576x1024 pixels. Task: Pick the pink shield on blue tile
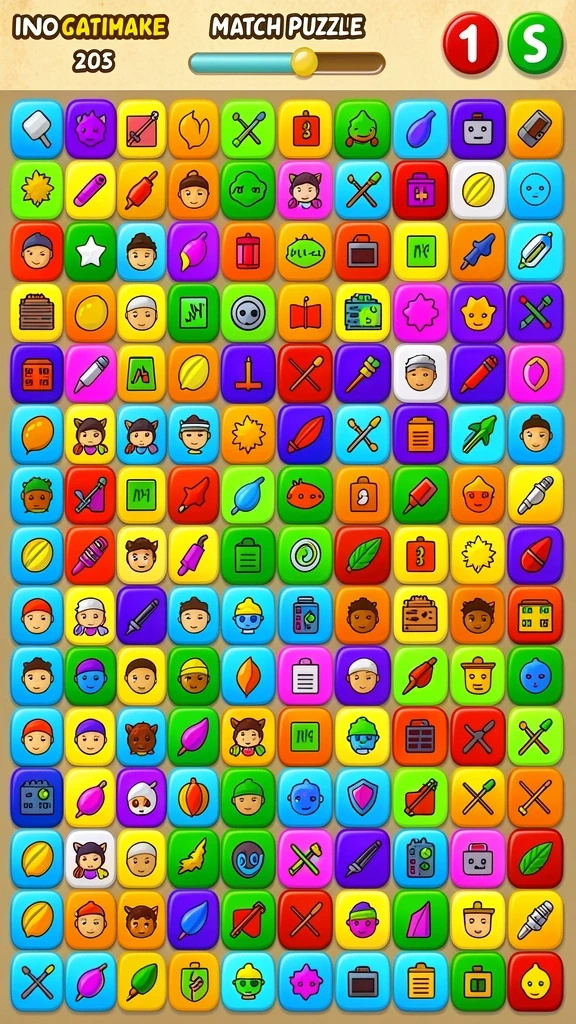coord(362,797)
